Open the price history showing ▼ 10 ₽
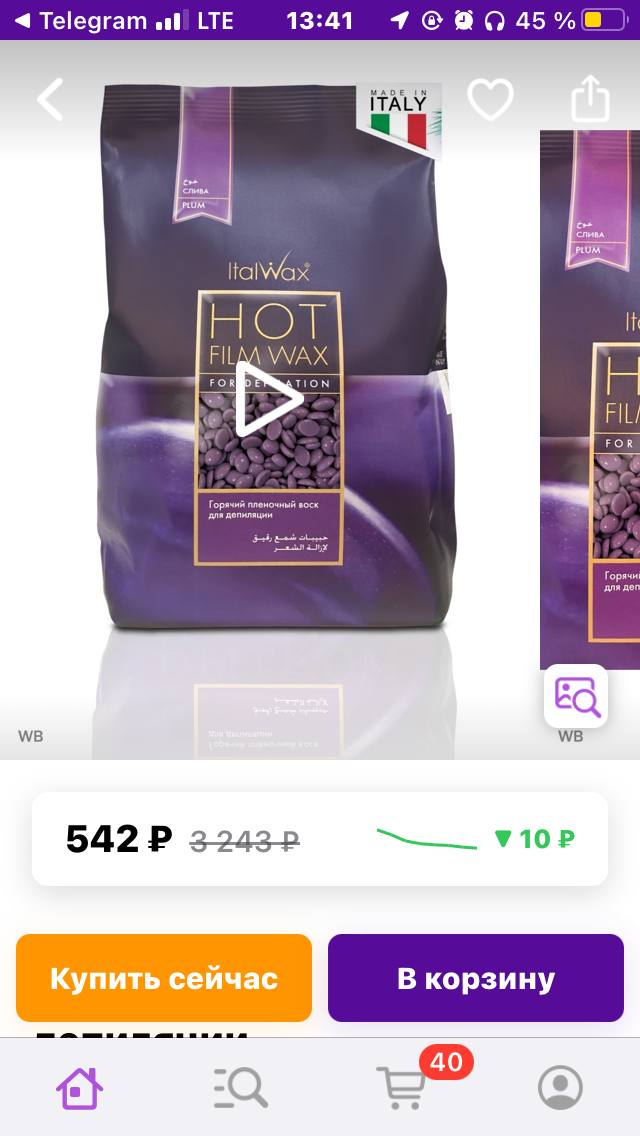 click(x=476, y=839)
